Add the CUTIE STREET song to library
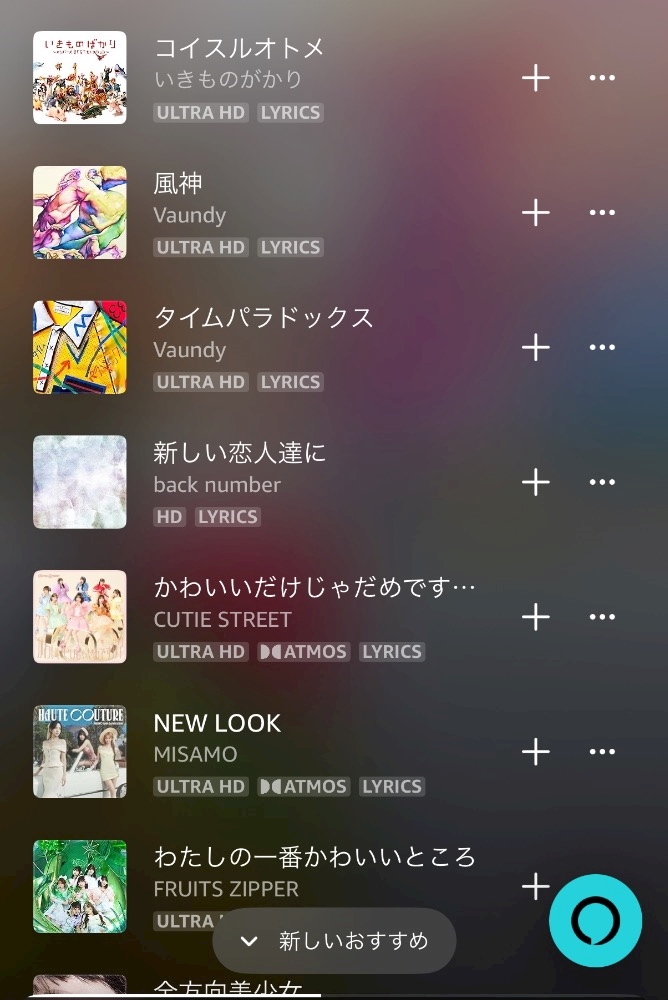The width and height of the screenshot is (668, 1000). (x=536, y=617)
